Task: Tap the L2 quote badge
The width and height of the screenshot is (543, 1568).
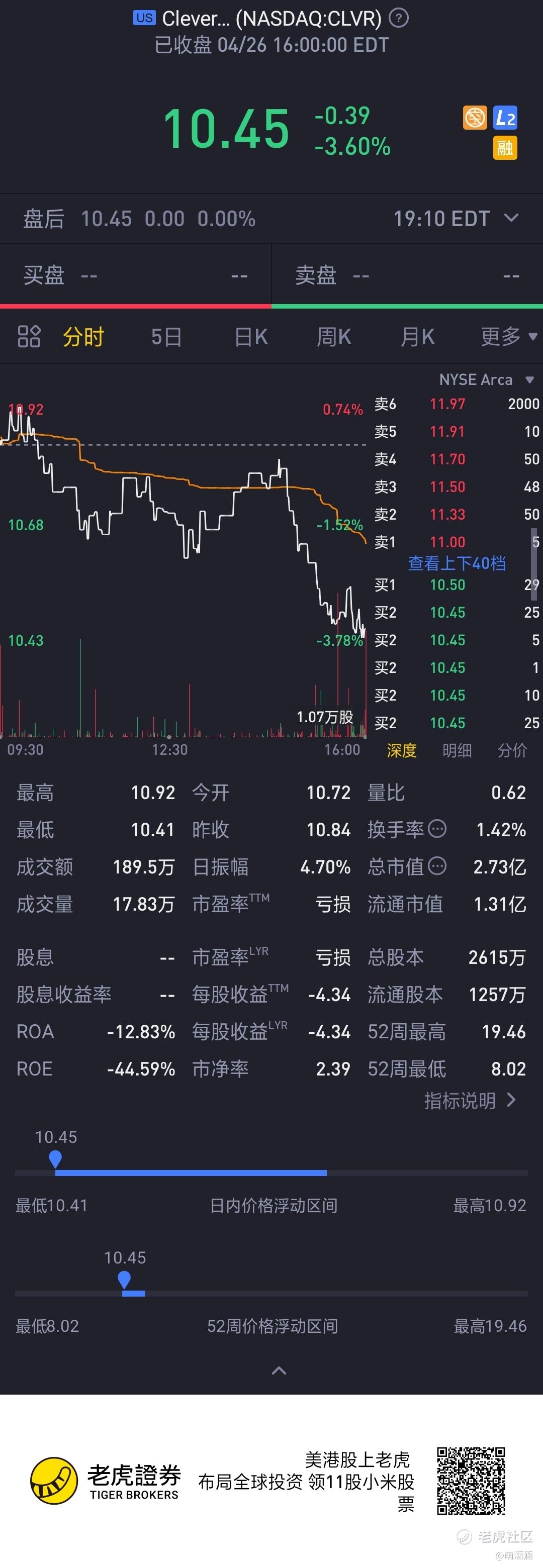Action: point(505,118)
